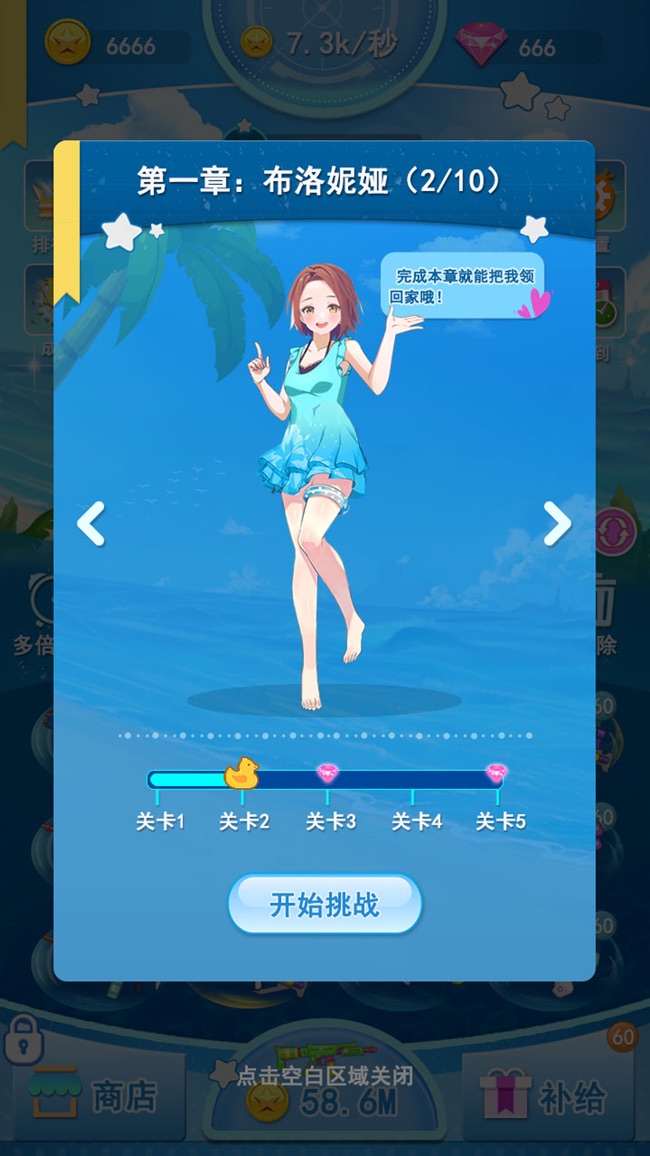This screenshot has width=650, height=1156.
Task: Go to the previous chapter arrow
Action: [x=91, y=524]
